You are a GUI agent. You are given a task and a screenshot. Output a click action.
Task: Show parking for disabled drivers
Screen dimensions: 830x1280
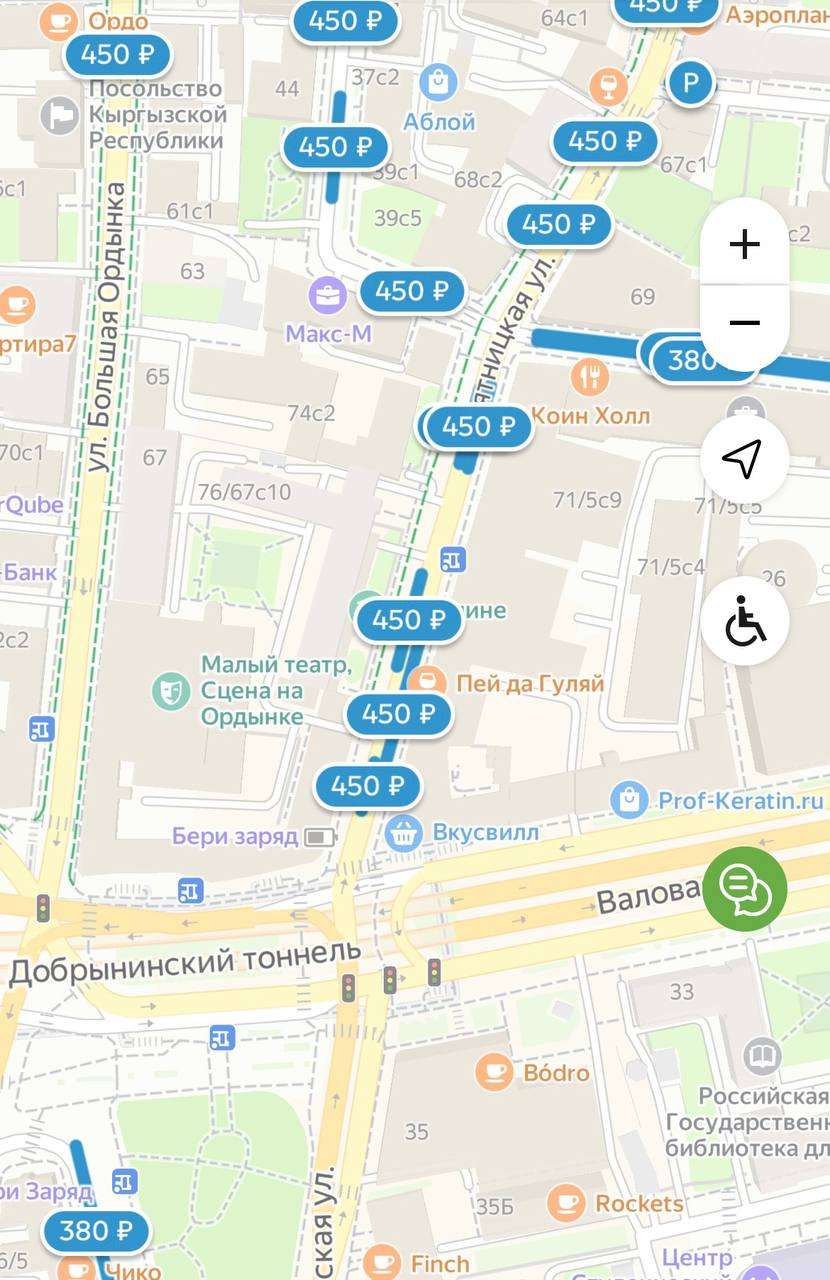tap(744, 622)
